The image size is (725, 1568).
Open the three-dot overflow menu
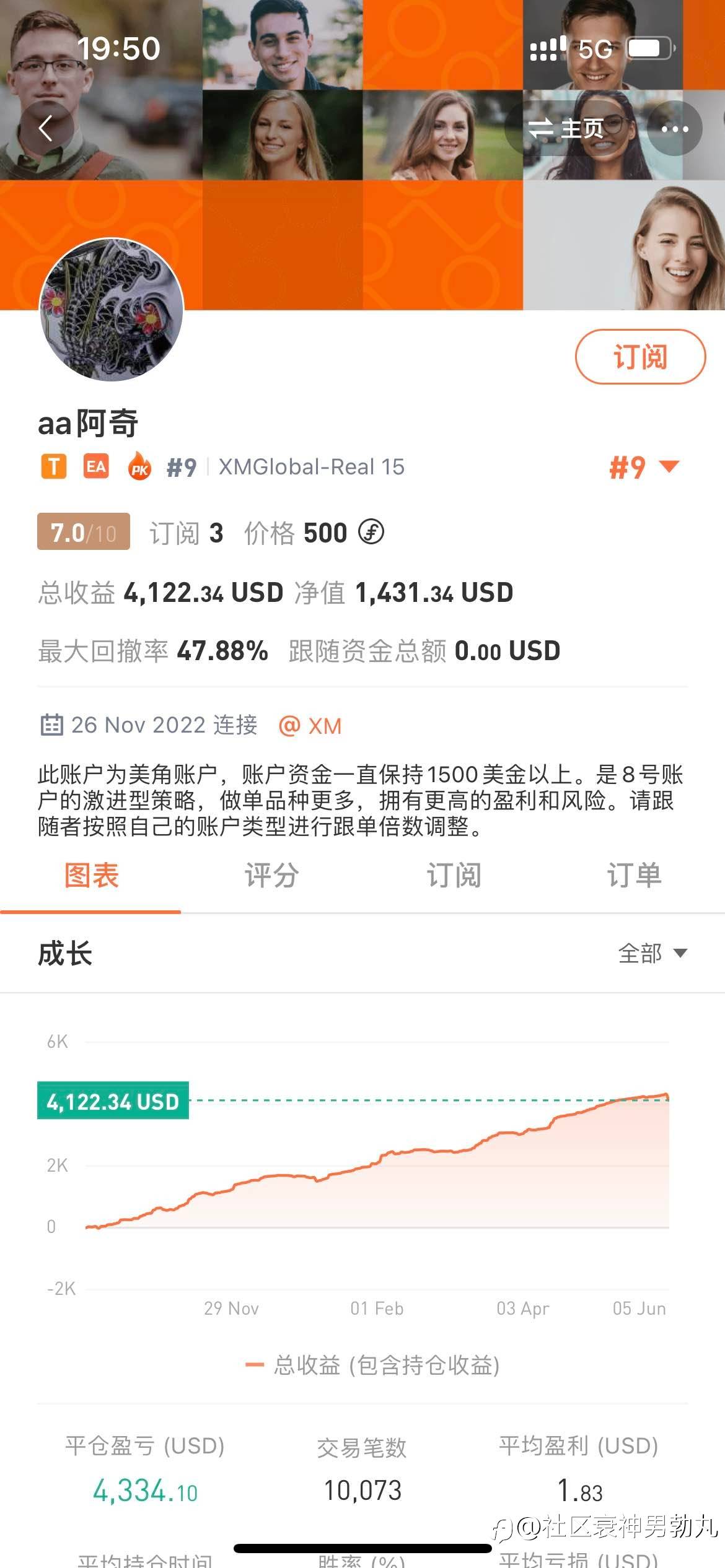(675, 129)
